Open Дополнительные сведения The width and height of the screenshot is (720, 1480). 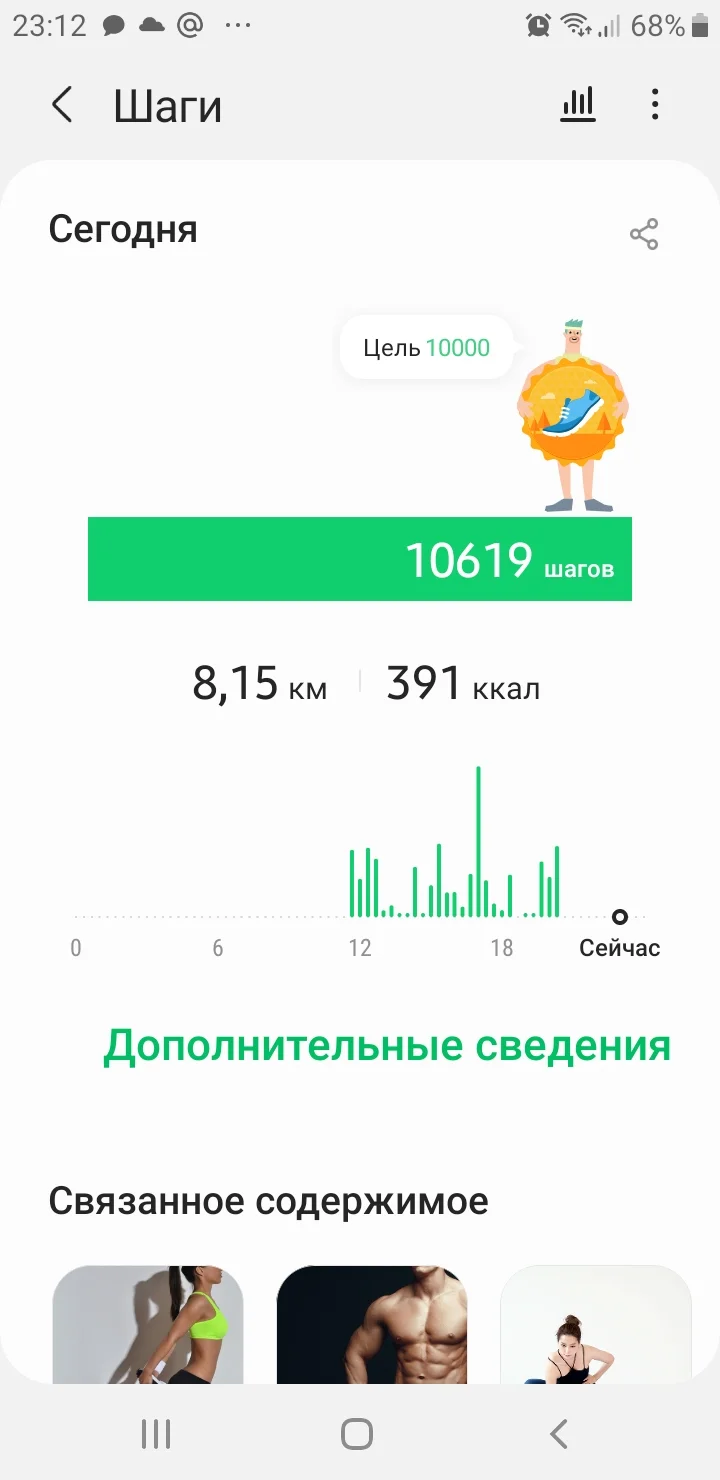point(387,1046)
